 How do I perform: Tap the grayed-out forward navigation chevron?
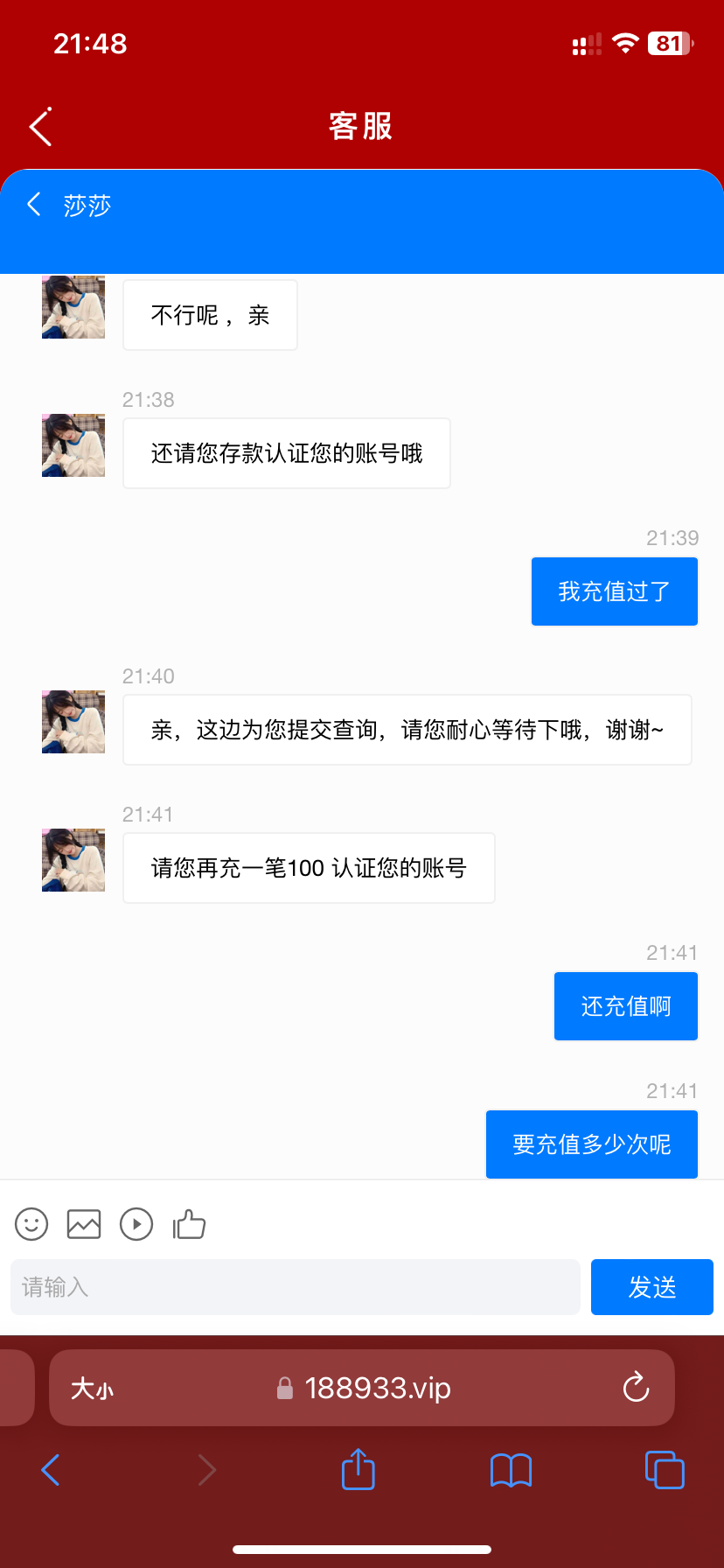[x=206, y=1470]
